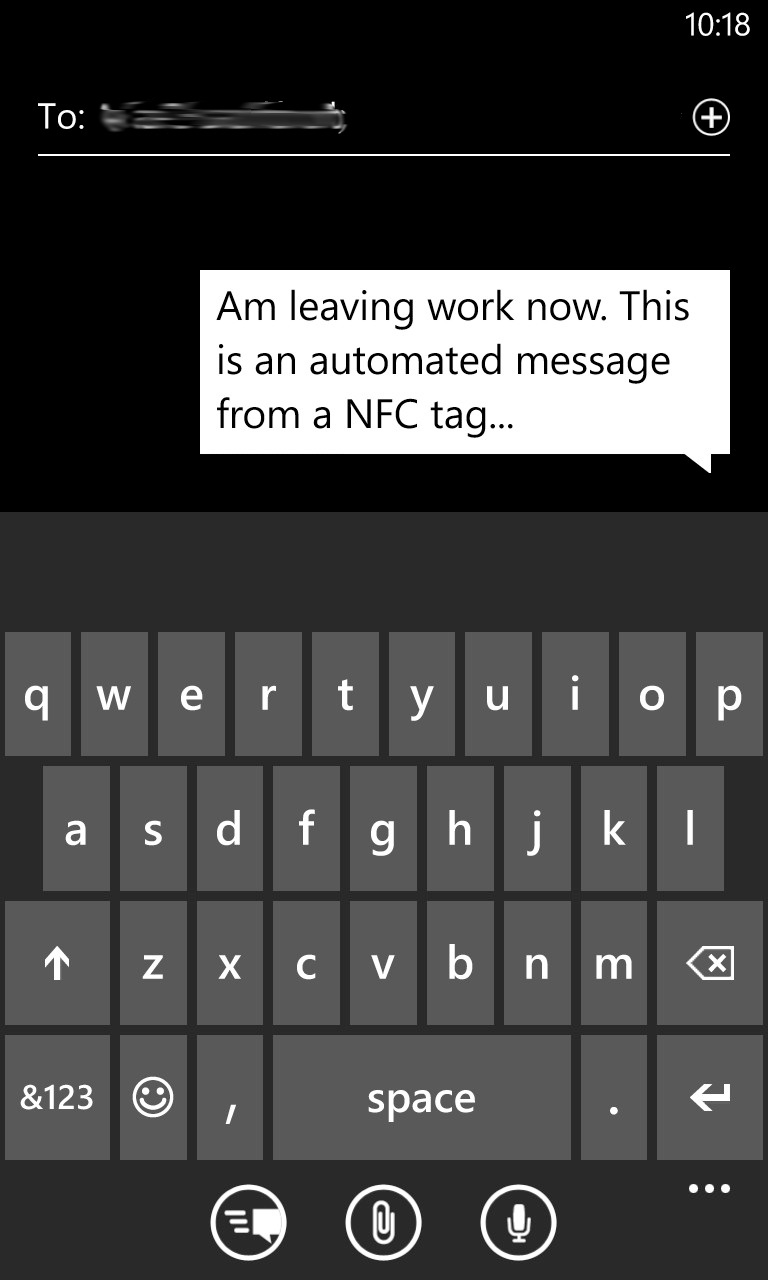Tap the space bar

coord(422,1098)
